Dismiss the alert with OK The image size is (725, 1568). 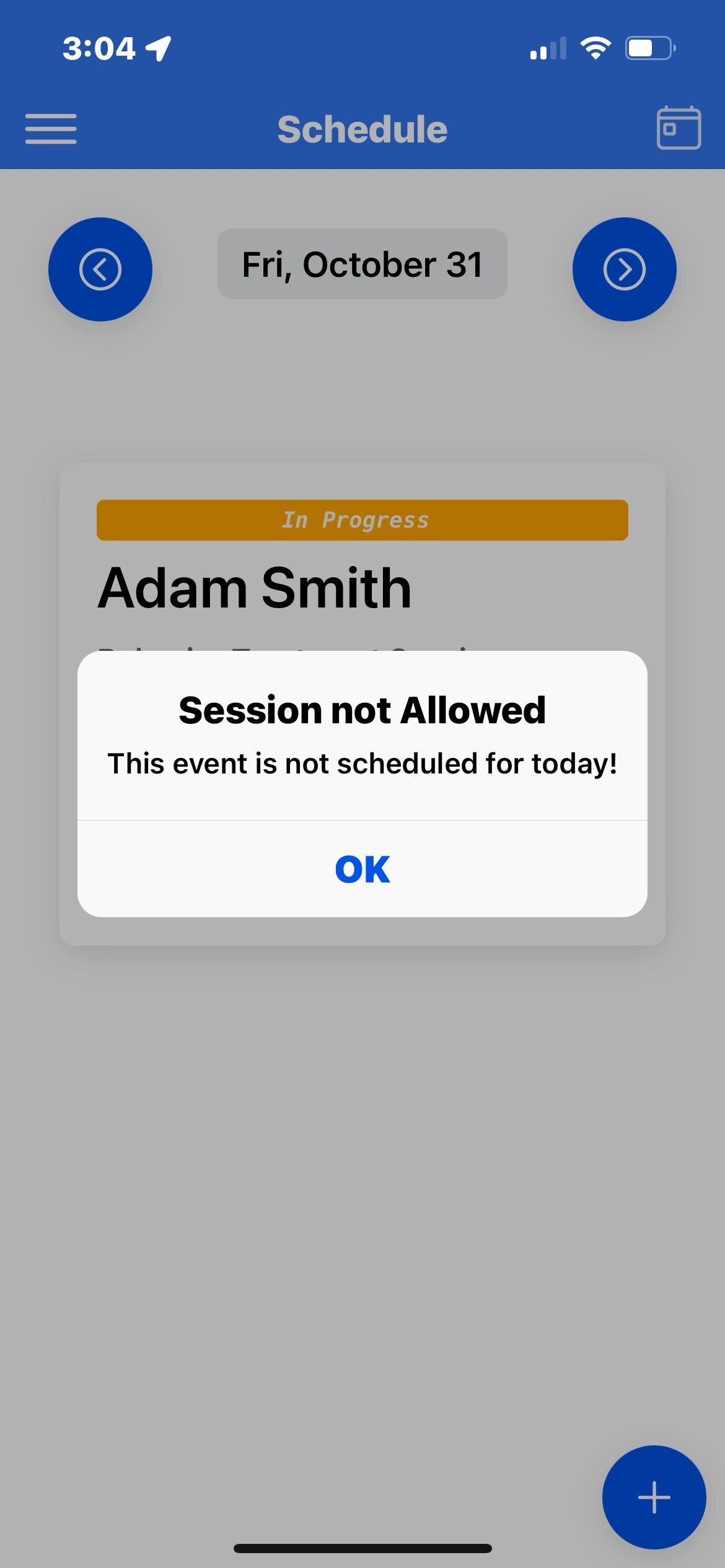point(362,868)
